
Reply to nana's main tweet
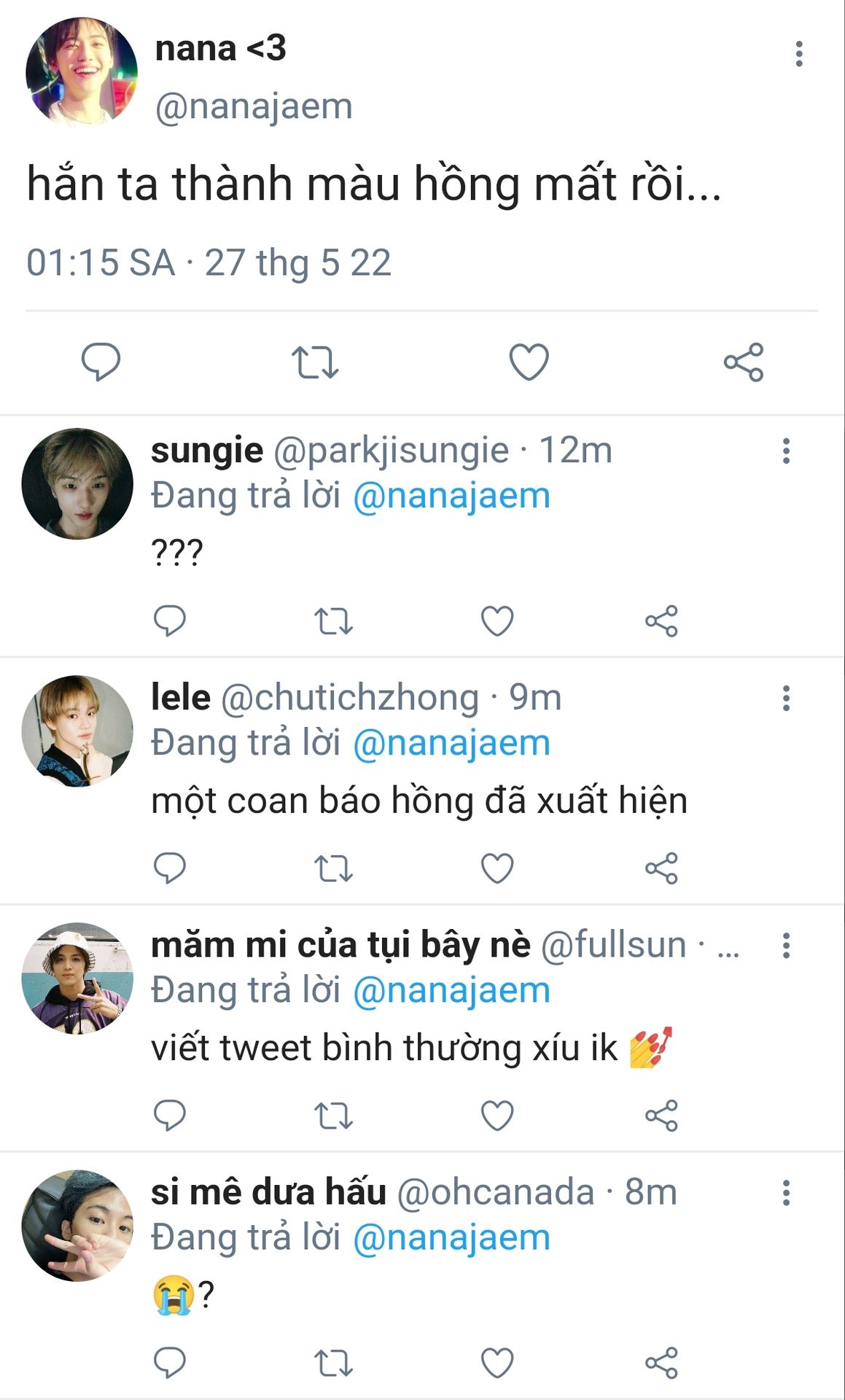point(101,362)
